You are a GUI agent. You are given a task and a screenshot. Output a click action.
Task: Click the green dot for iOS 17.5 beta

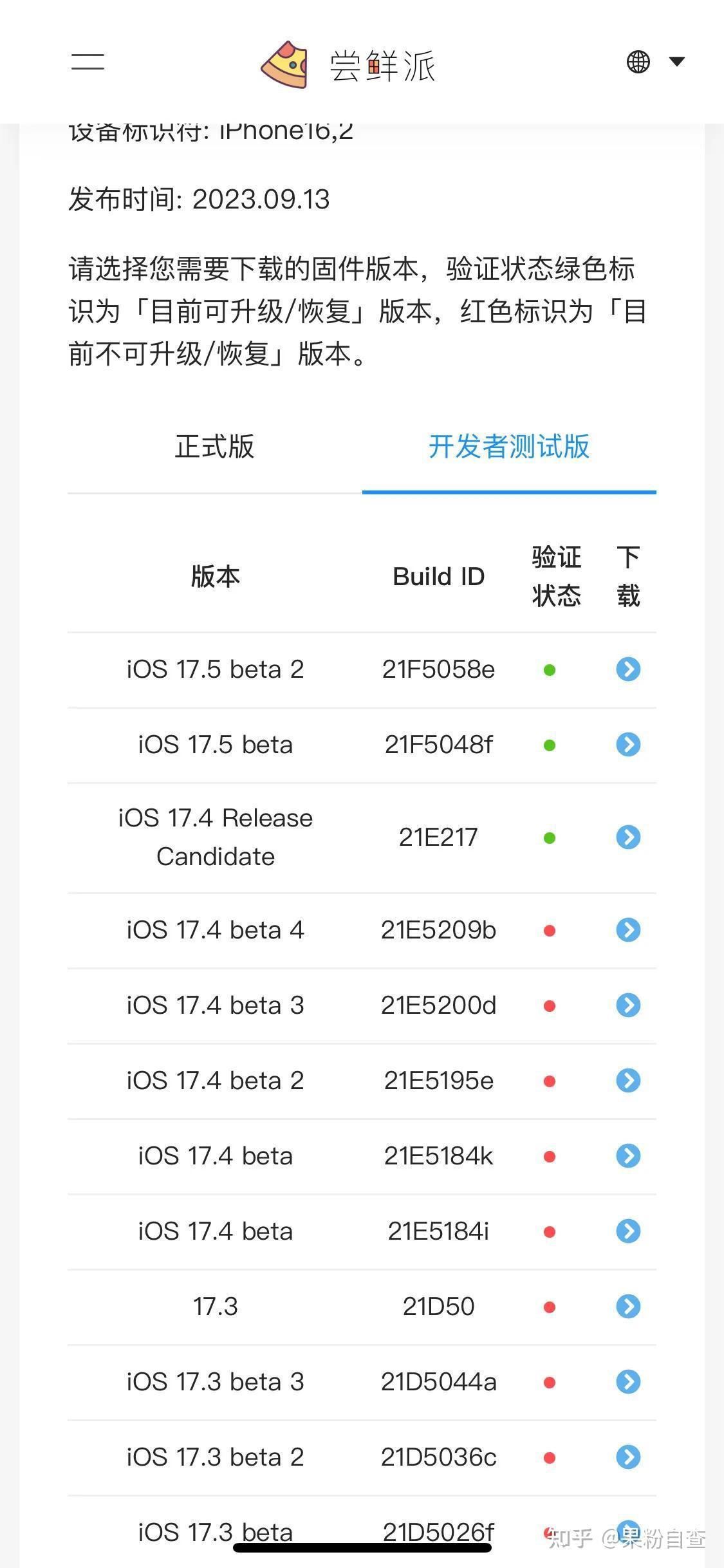click(549, 745)
